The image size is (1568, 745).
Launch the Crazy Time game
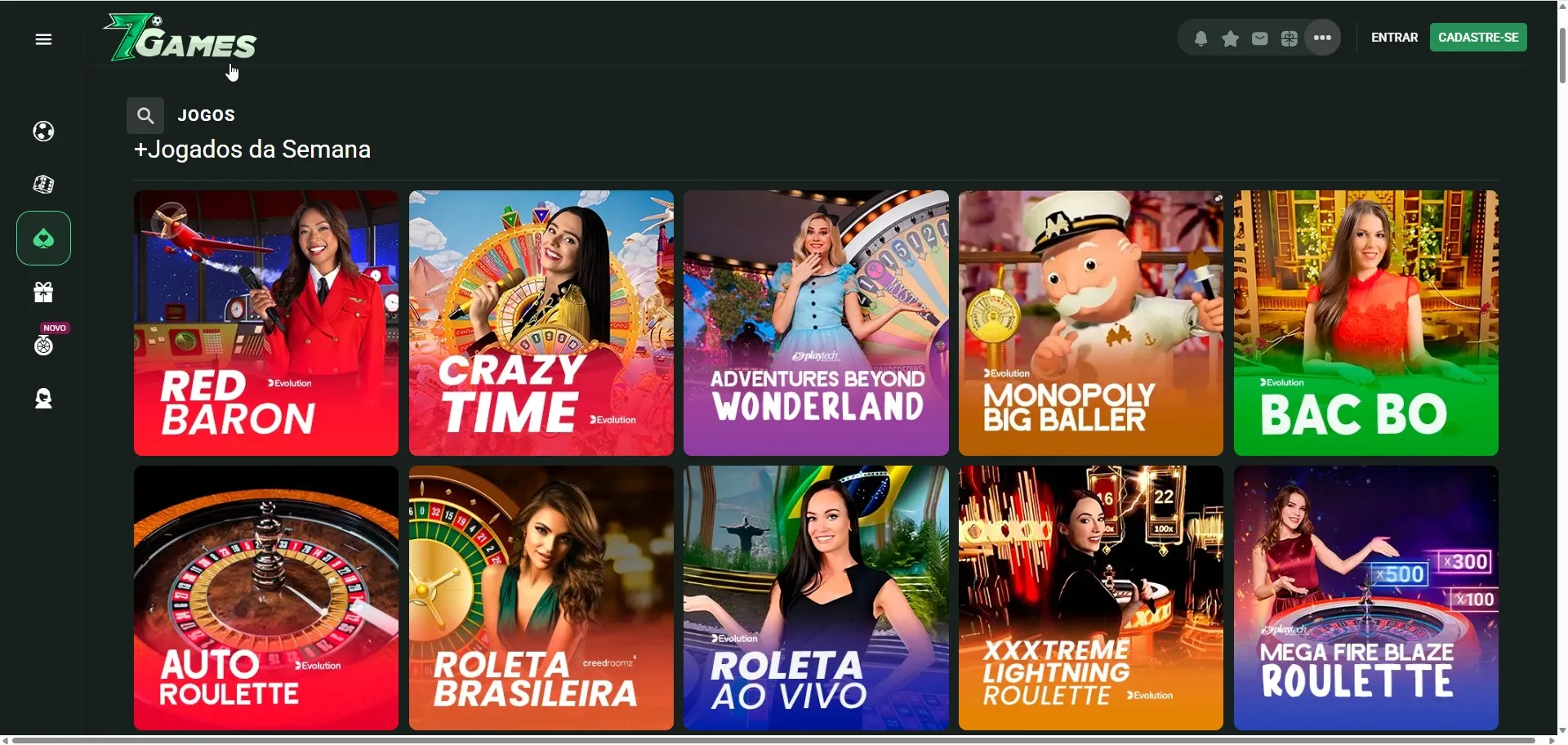pos(541,323)
